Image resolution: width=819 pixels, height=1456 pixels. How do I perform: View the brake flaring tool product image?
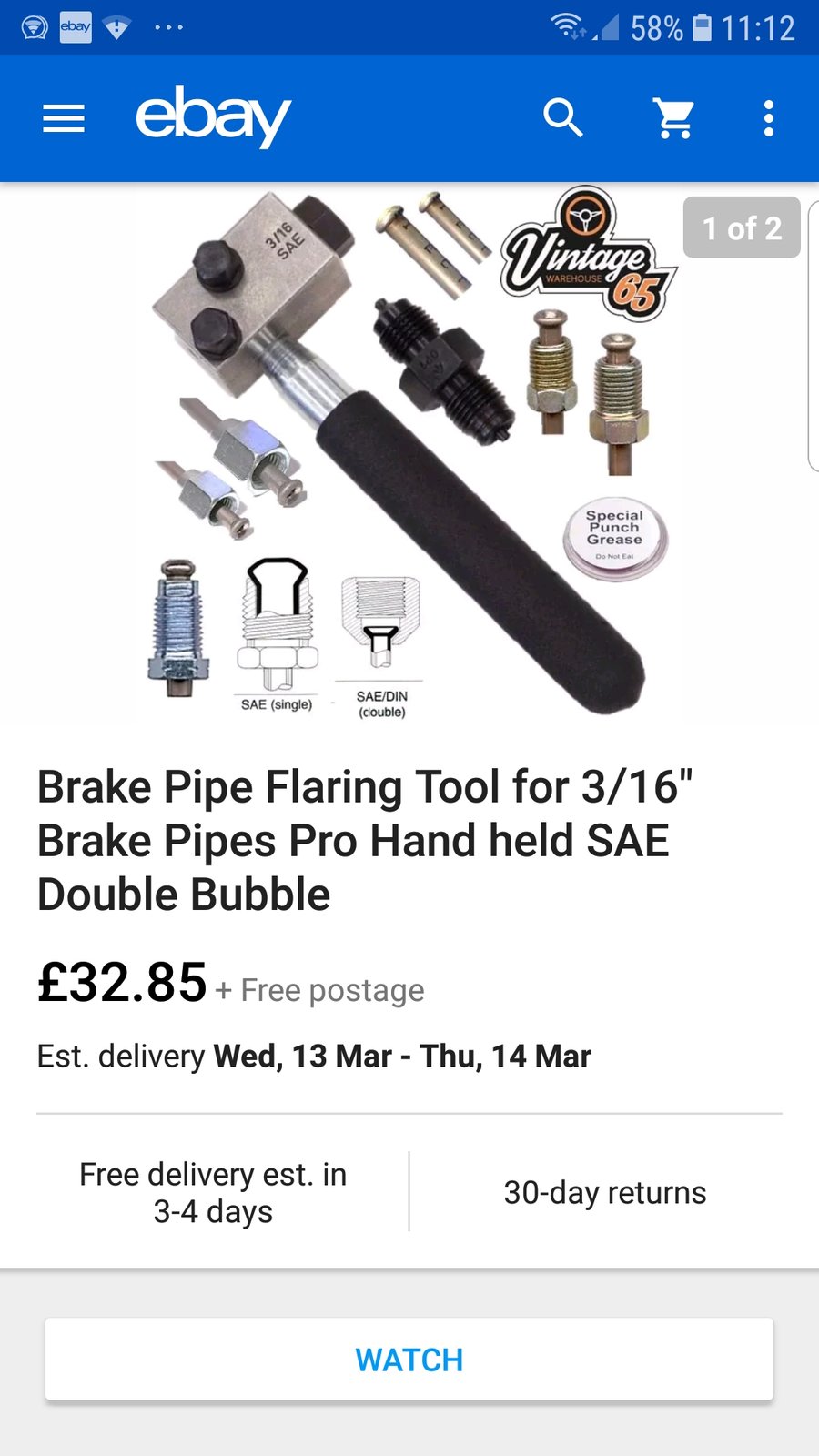tap(409, 455)
